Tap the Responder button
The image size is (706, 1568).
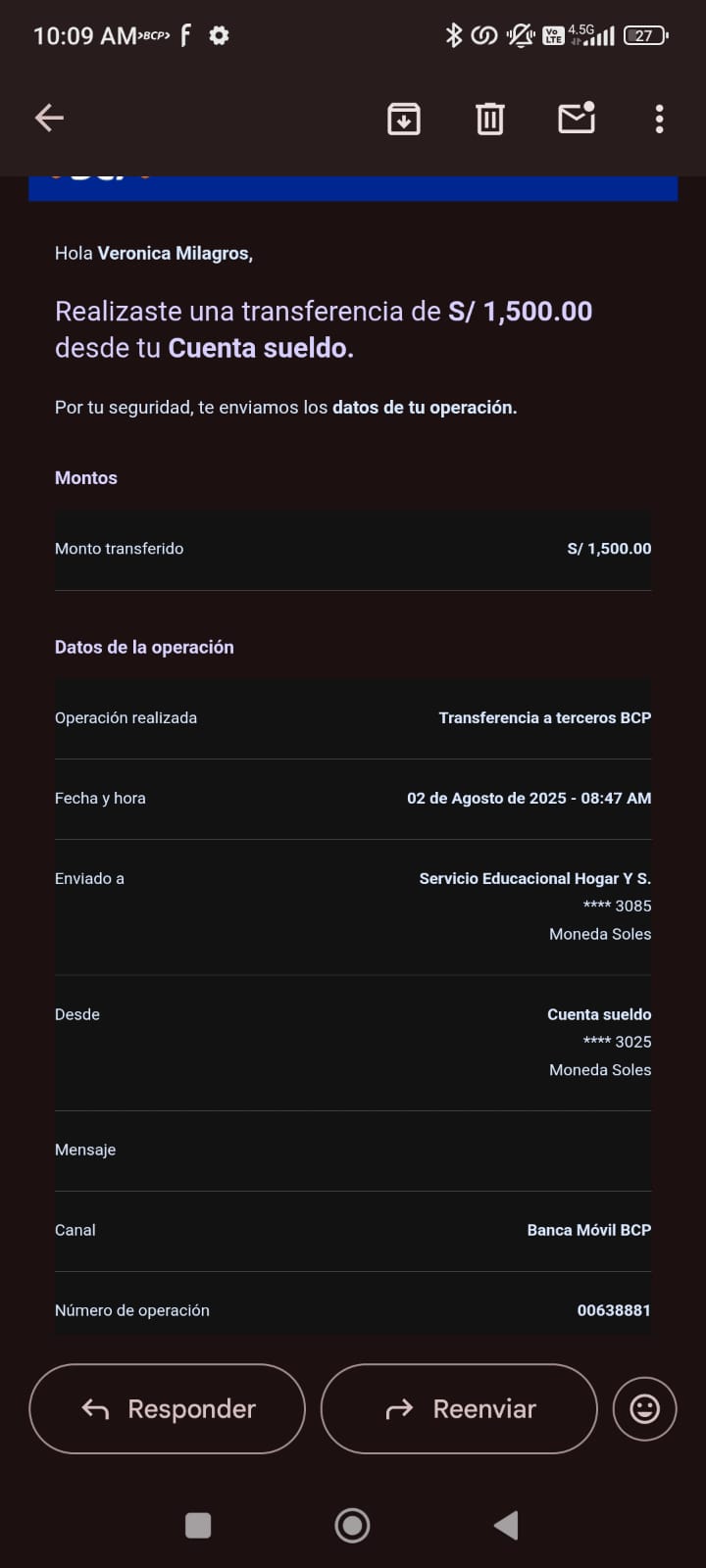point(168,1408)
